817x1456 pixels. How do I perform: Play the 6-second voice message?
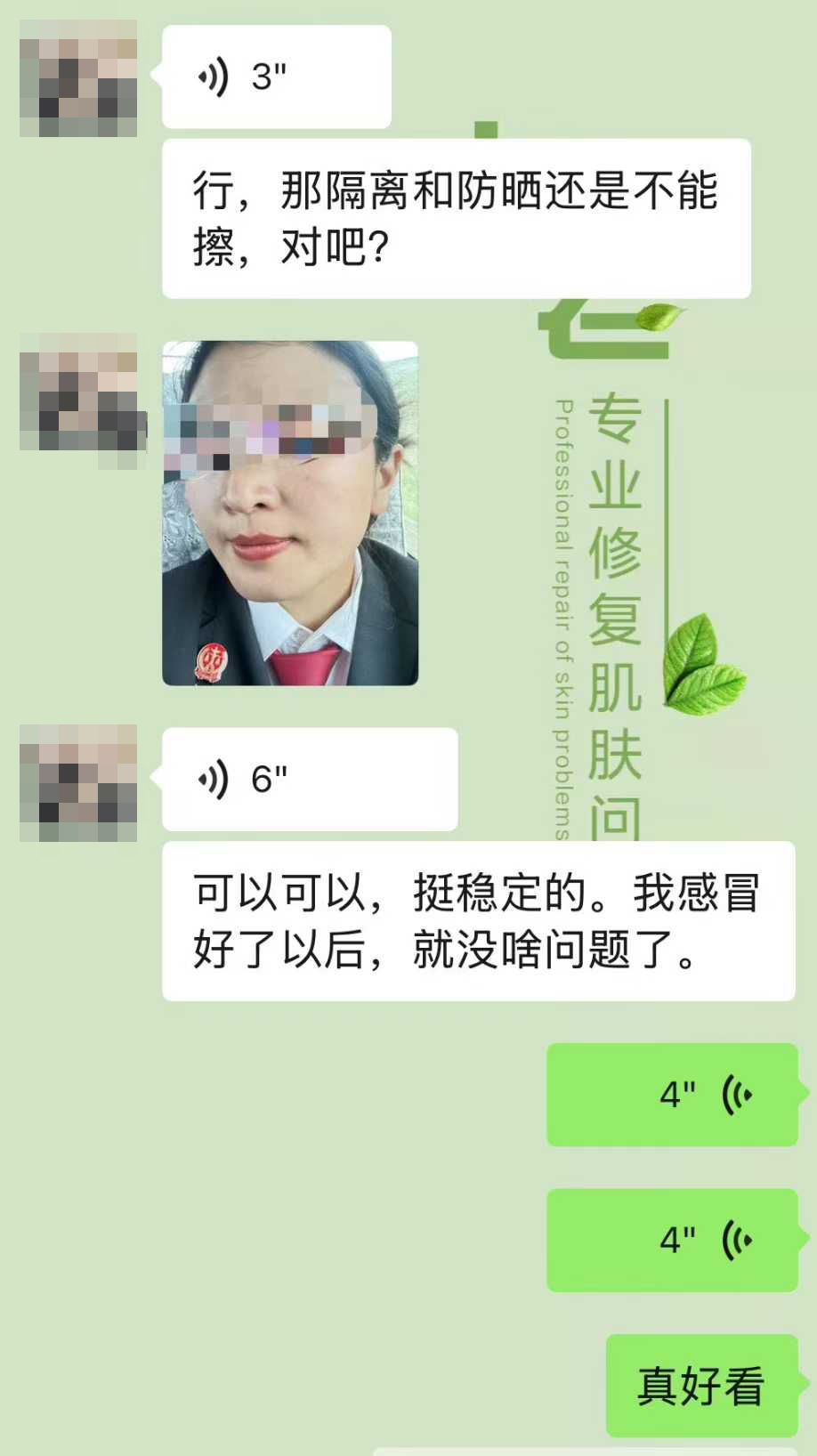coord(309,780)
